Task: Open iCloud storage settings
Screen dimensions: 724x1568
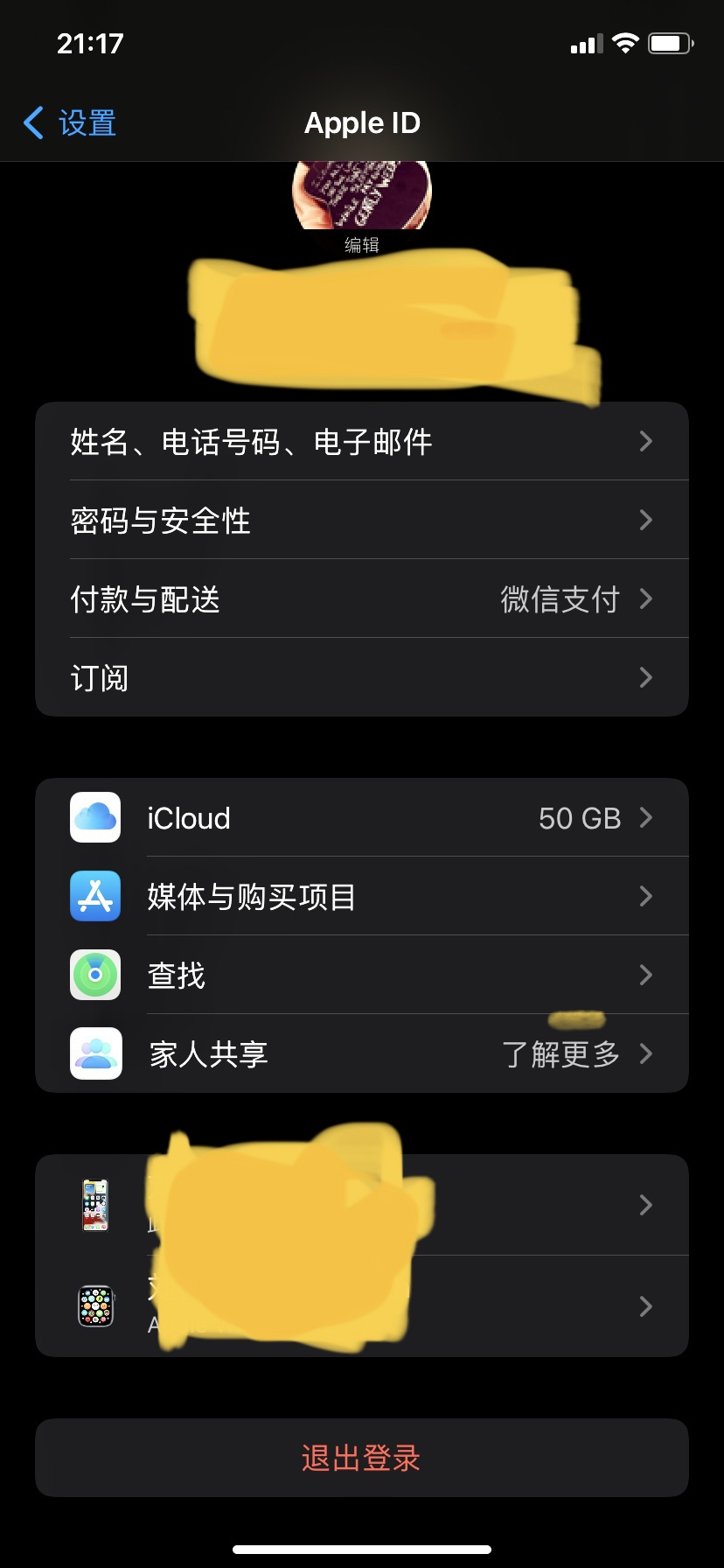Action: tap(361, 818)
